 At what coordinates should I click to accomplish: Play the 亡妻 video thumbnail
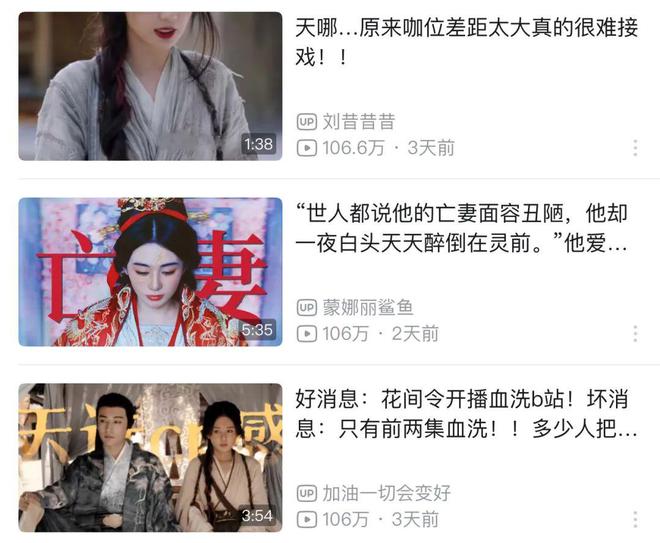pos(150,271)
